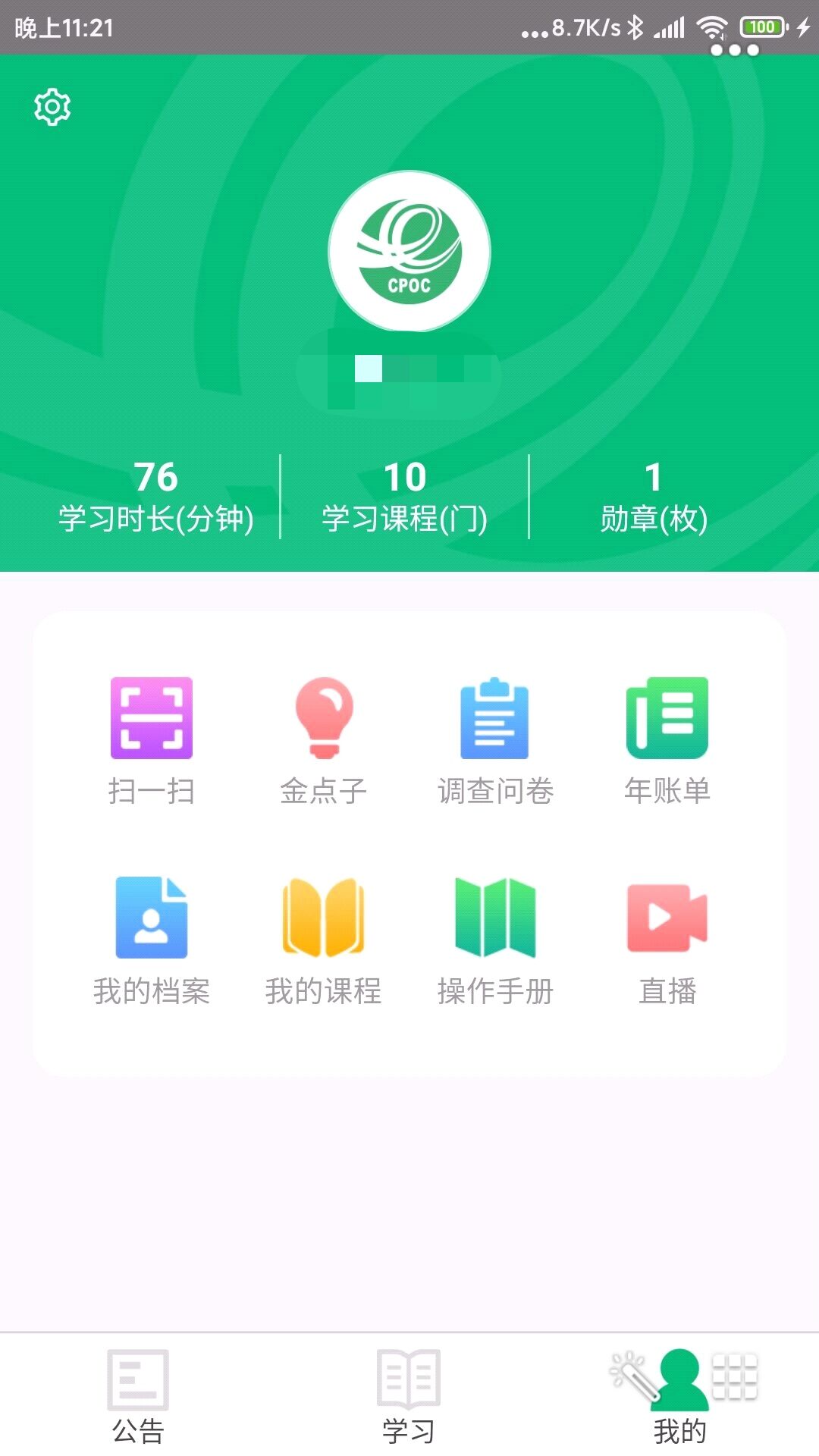
Task: Tap the Wi-Fi icon in status bar
Action: pos(711,25)
